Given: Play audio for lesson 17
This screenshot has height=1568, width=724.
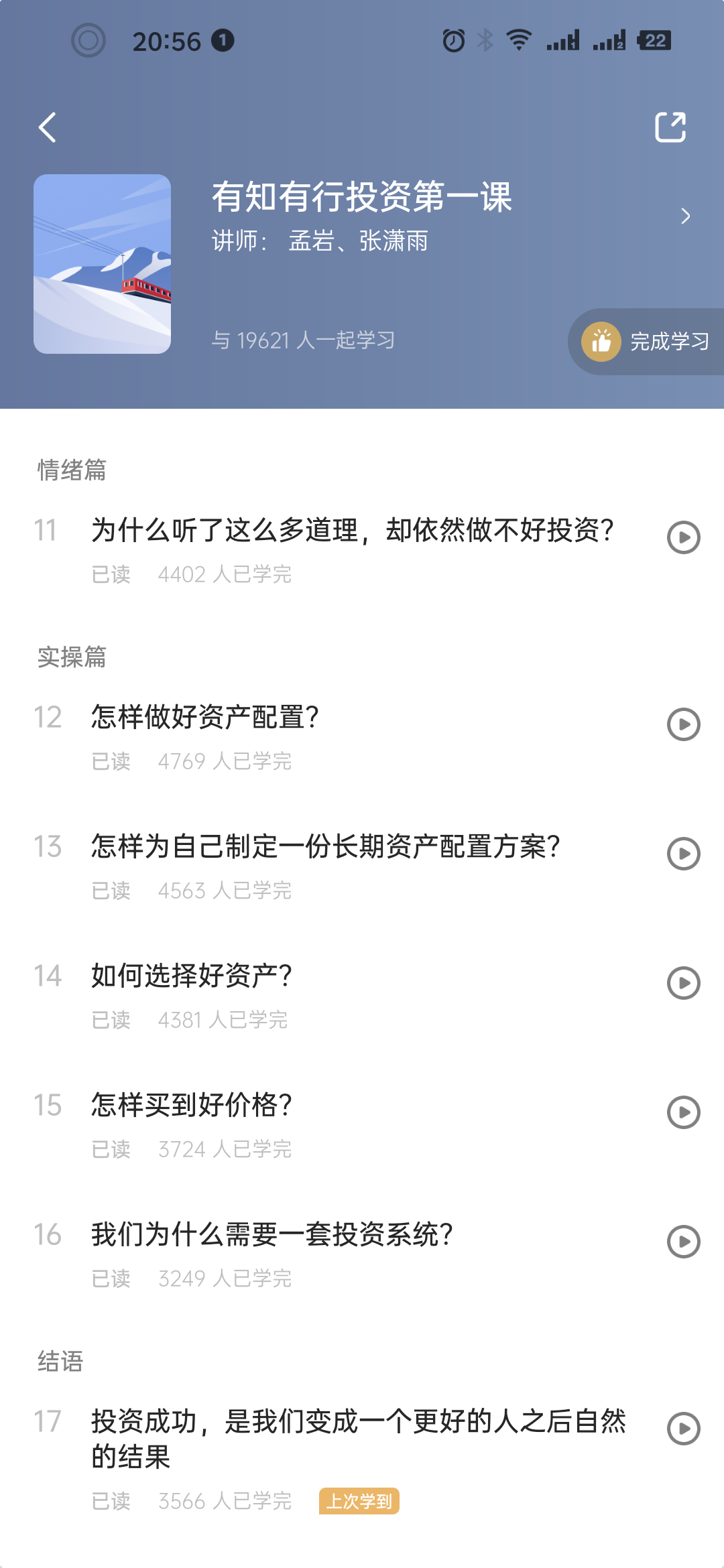Looking at the screenshot, I should point(684,1429).
